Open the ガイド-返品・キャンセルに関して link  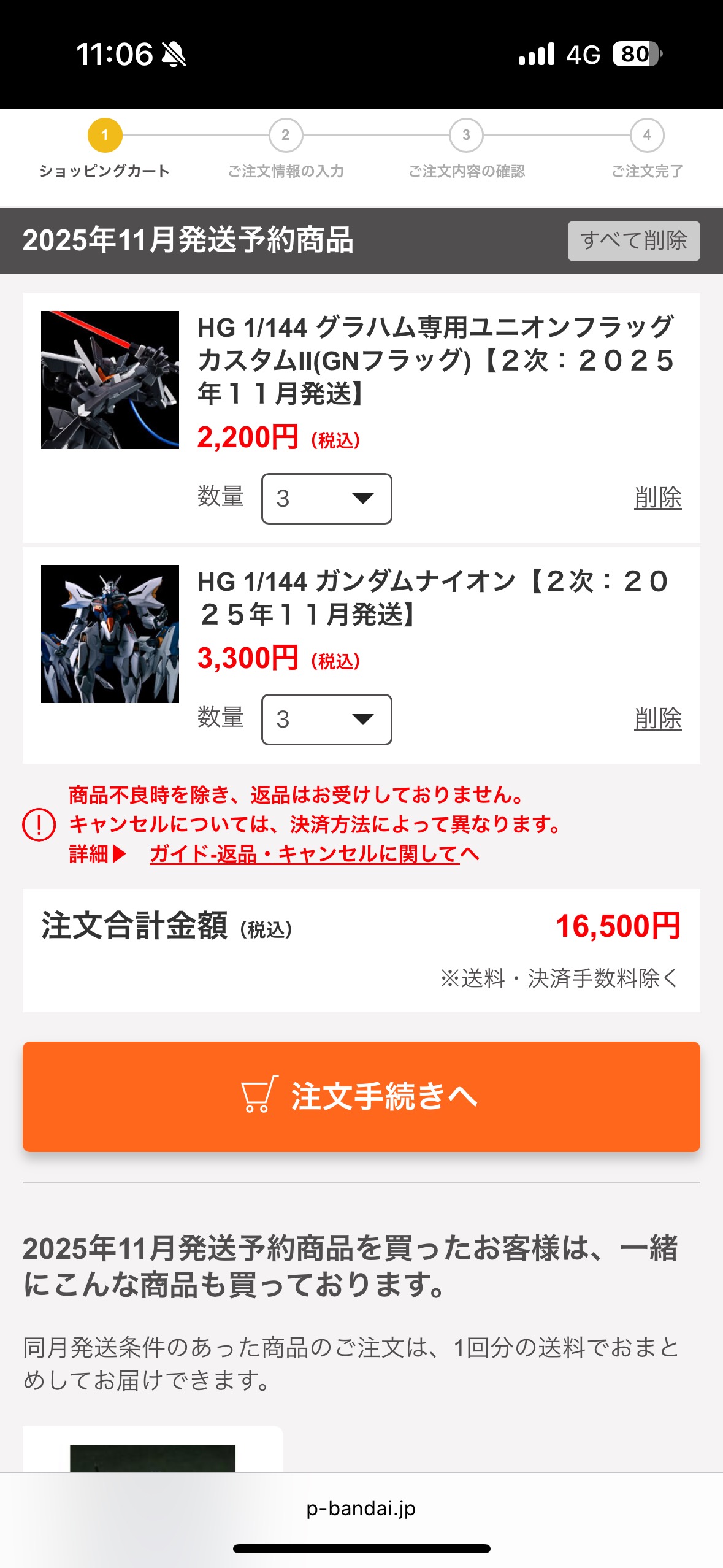pos(314,854)
